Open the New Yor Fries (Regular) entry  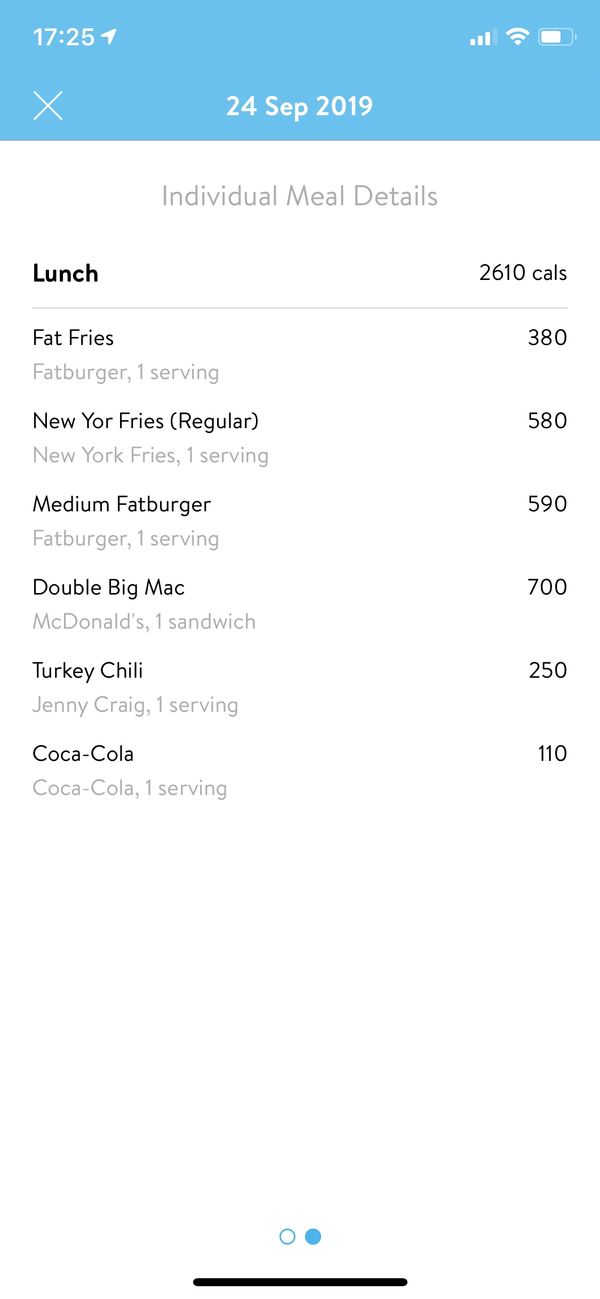pyautogui.click(x=300, y=438)
